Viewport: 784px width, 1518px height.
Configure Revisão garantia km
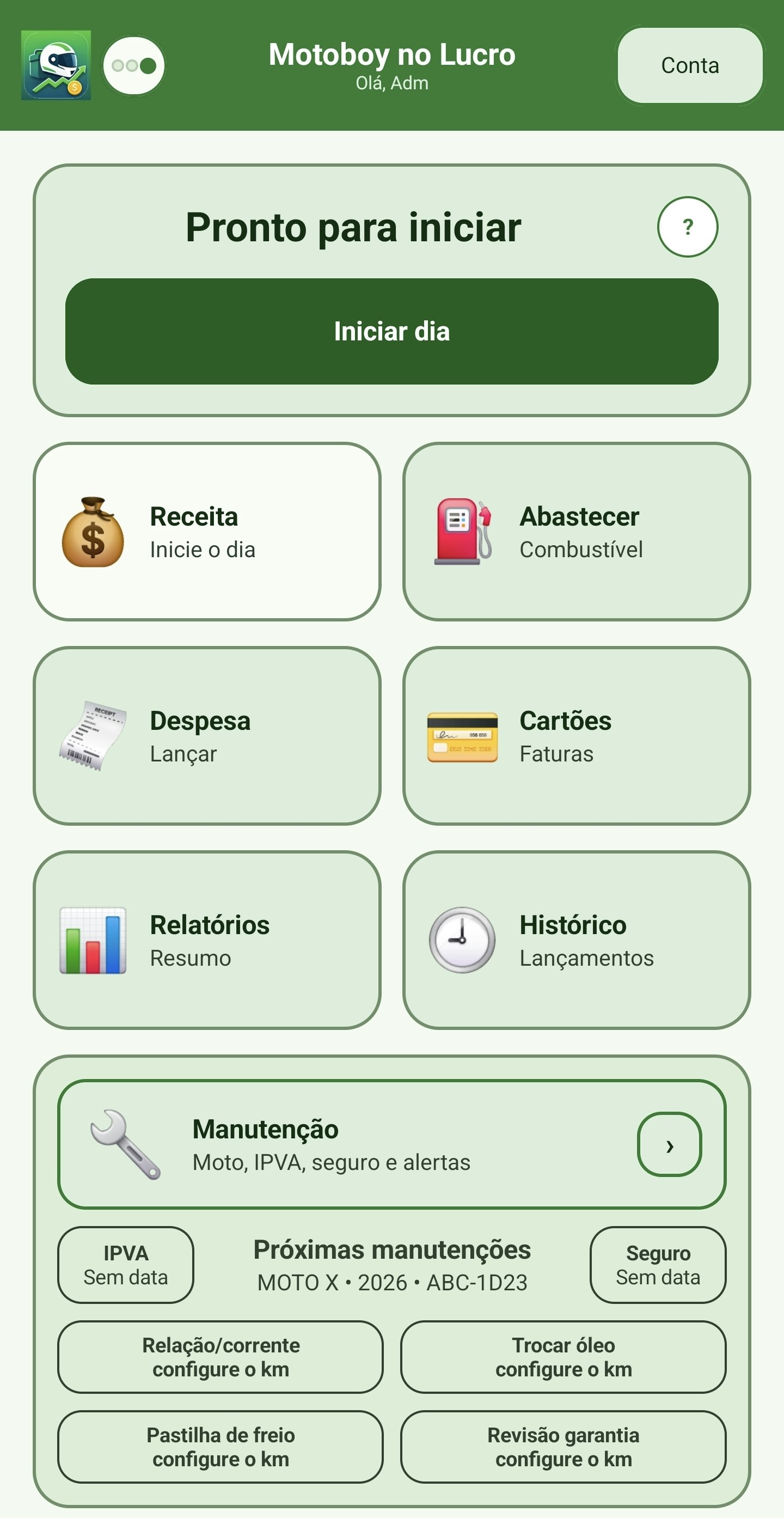tap(563, 1447)
